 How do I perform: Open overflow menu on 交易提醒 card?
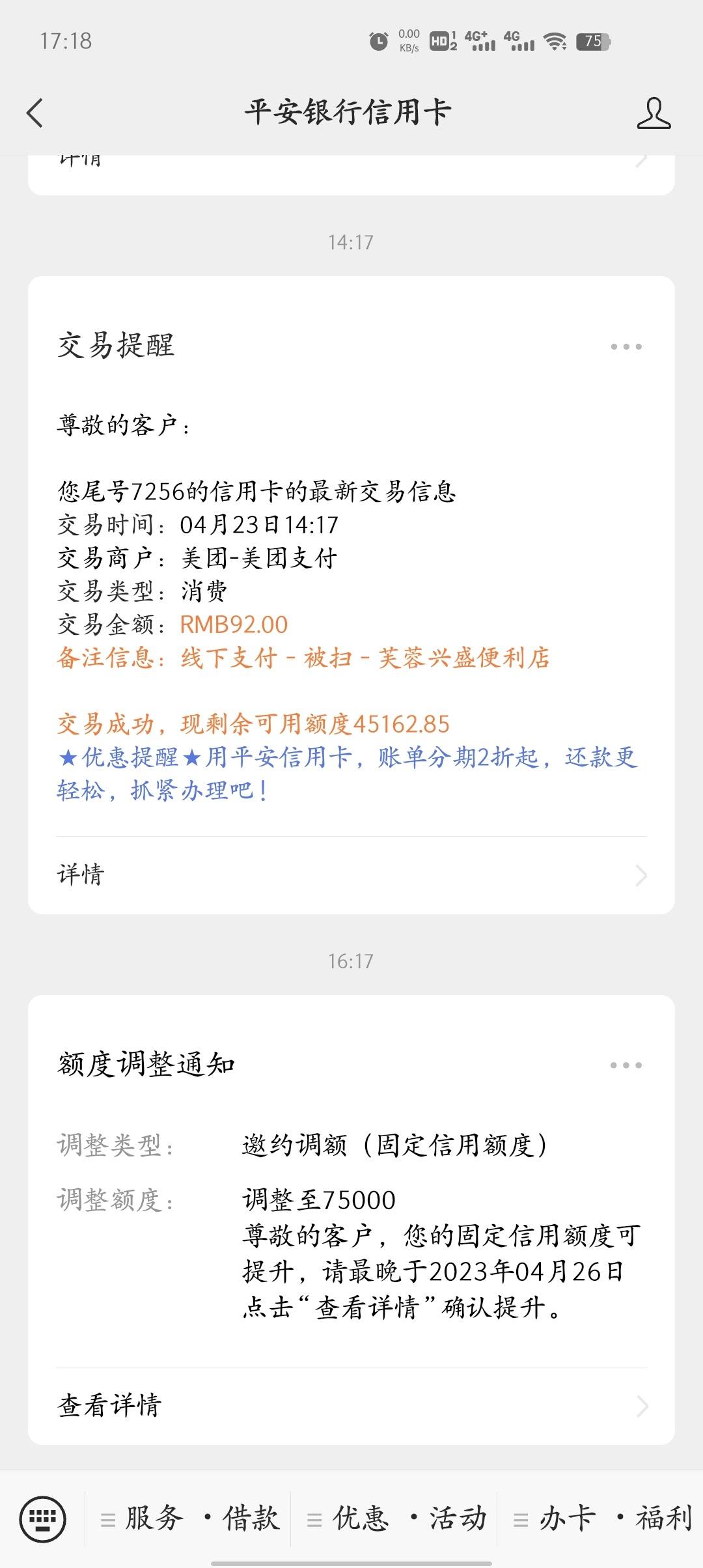[x=626, y=346]
